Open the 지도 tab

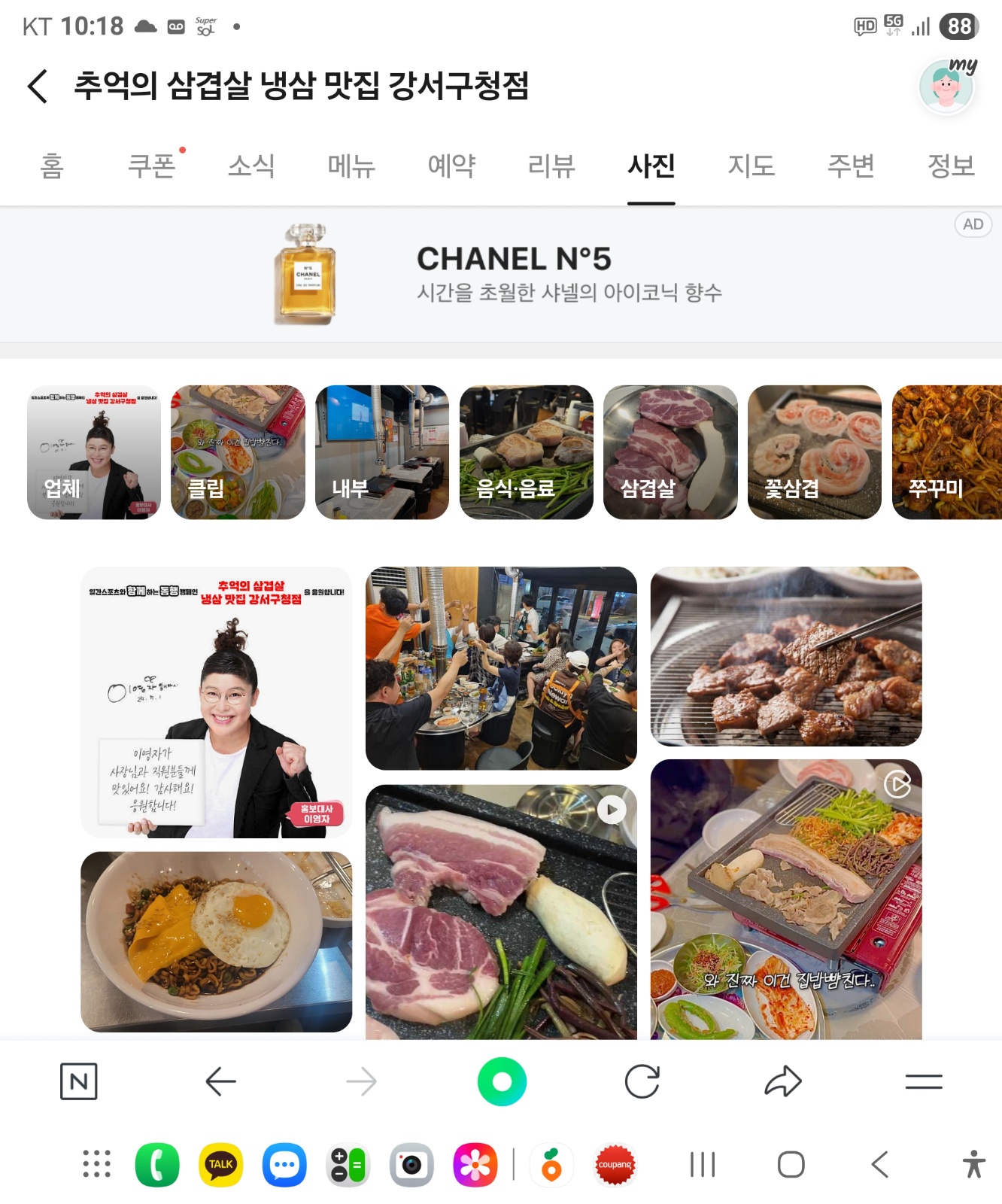[751, 166]
